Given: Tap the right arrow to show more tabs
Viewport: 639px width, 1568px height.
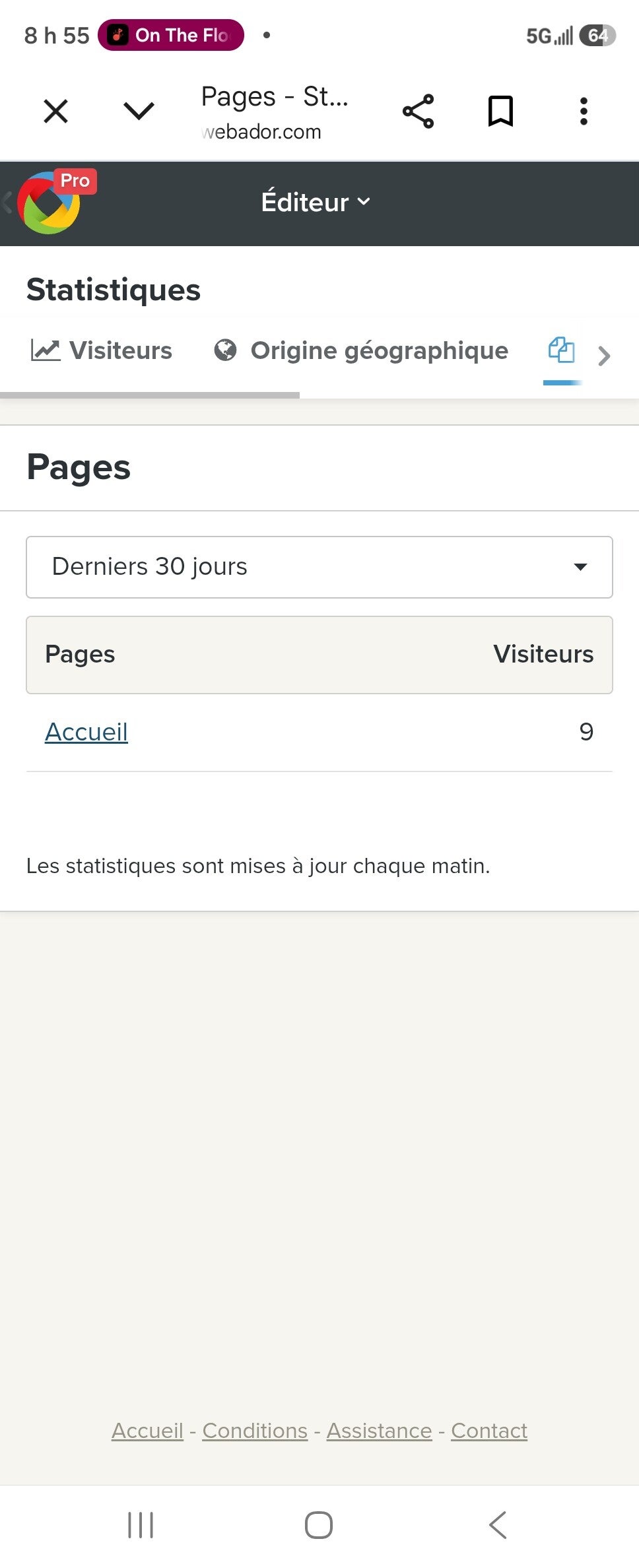Looking at the screenshot, I should (604, 356).
